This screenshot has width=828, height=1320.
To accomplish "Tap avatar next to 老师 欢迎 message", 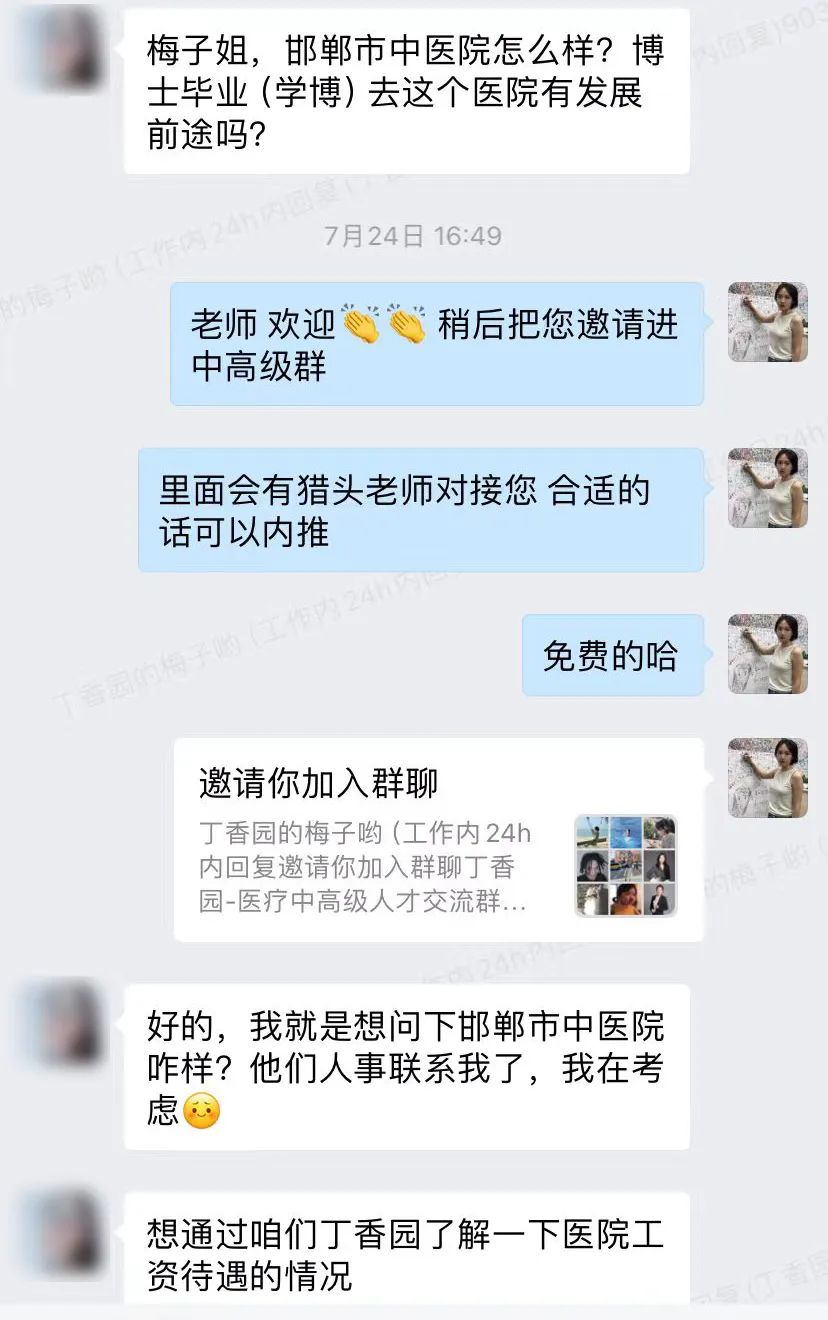I will click(x=767, y=322).
